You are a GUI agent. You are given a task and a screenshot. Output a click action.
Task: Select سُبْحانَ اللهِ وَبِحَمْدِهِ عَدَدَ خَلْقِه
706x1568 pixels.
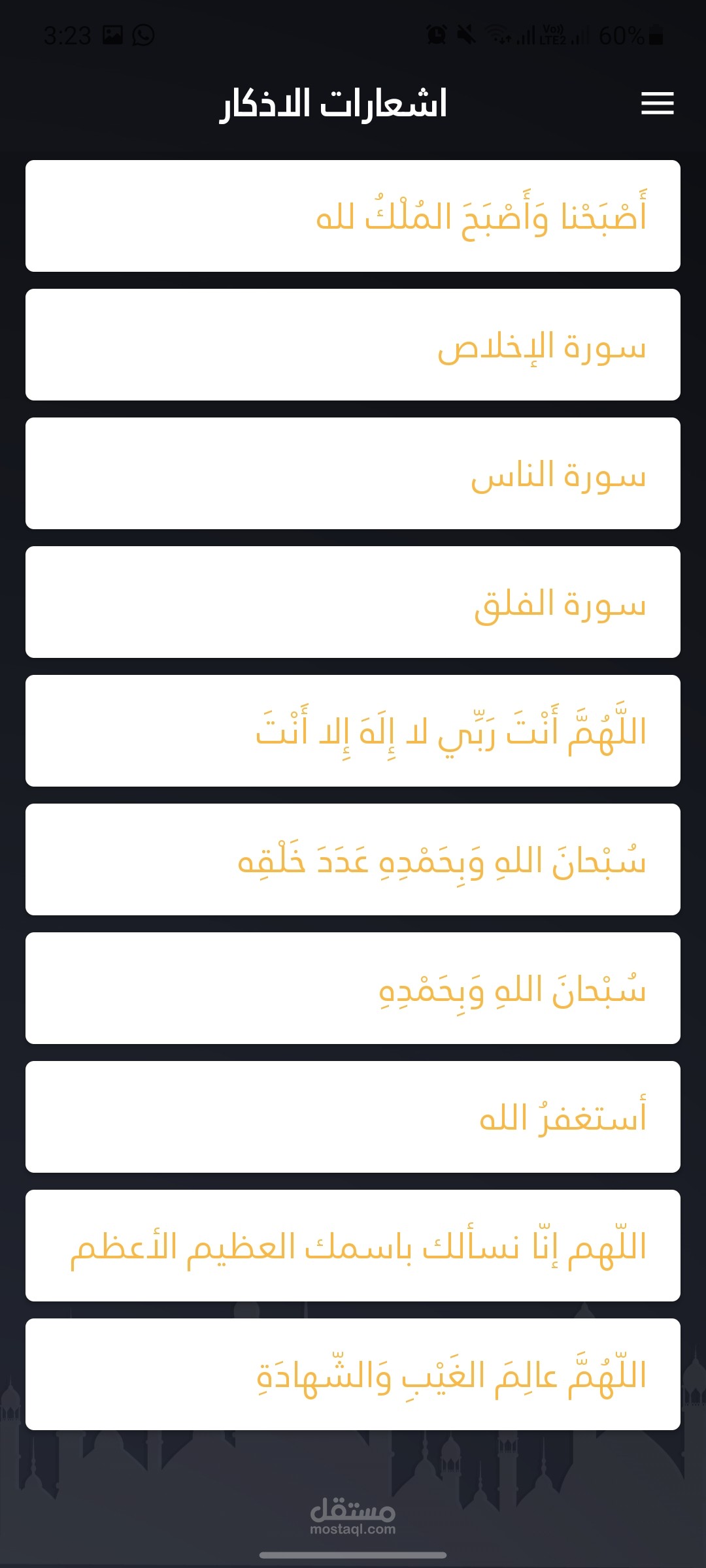(x=353, y=859)
